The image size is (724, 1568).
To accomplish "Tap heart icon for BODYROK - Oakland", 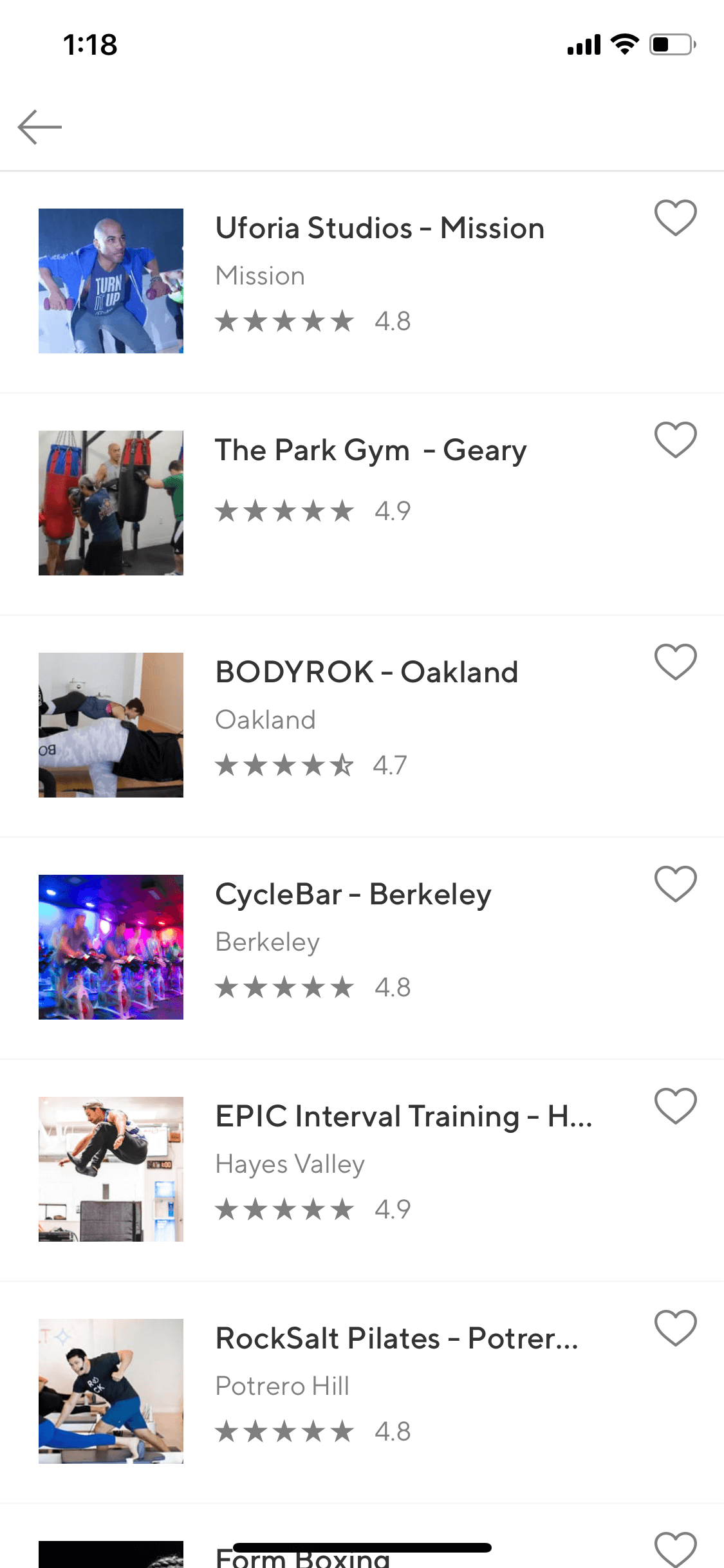I will pyautogui.click(x=676, y=662).
